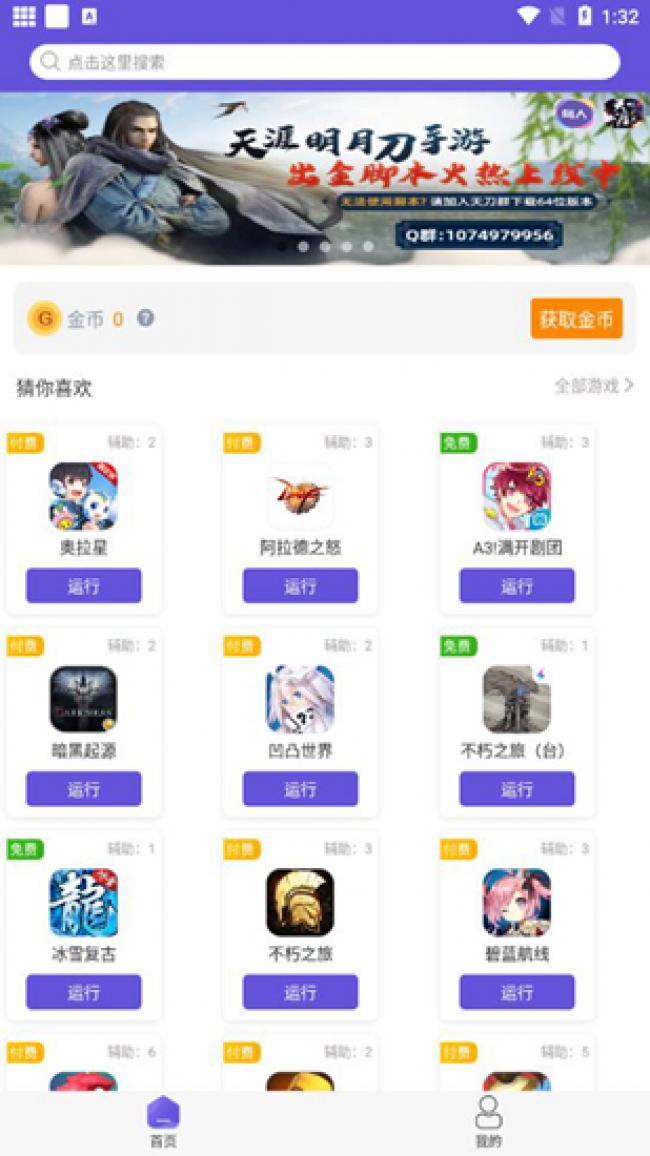650x1156 pixels.
Task: Launch 暗黑起源 with 运行
Action: click(x=84, y=789)
